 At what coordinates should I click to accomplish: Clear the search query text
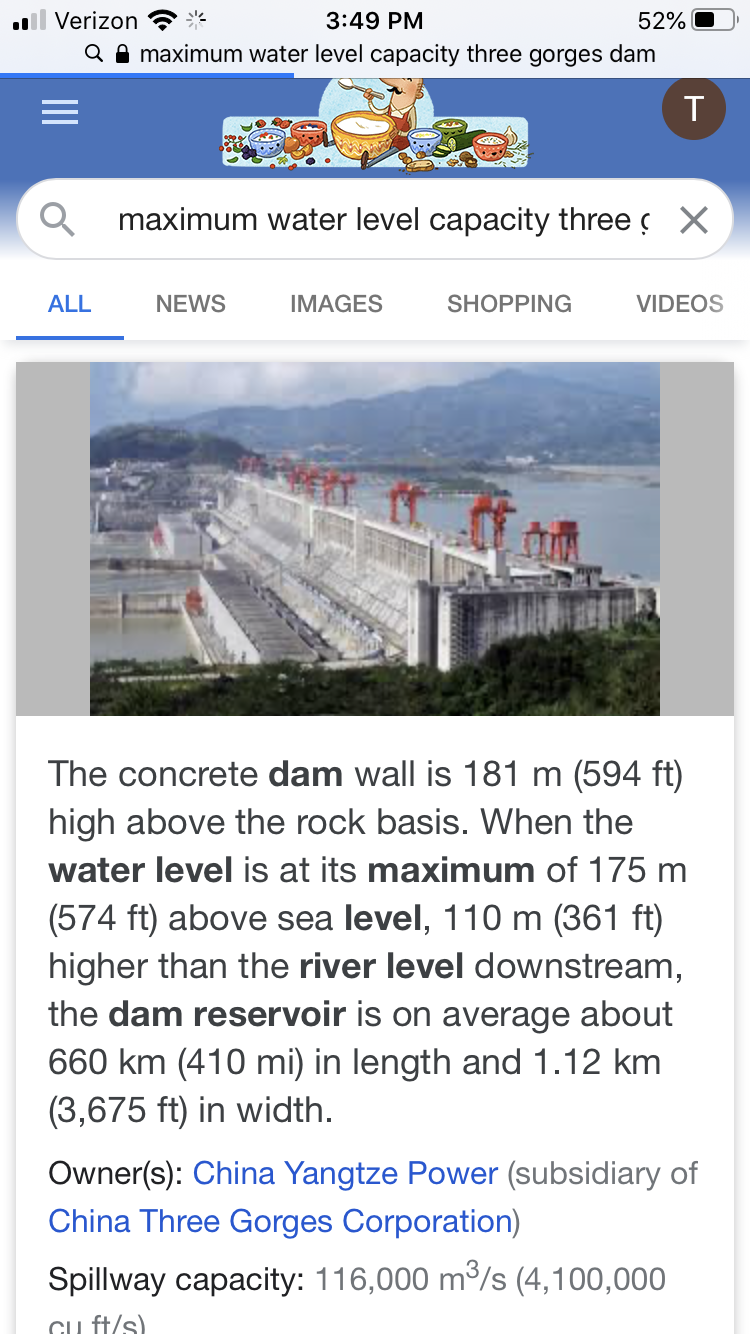(x=693, y=220)
